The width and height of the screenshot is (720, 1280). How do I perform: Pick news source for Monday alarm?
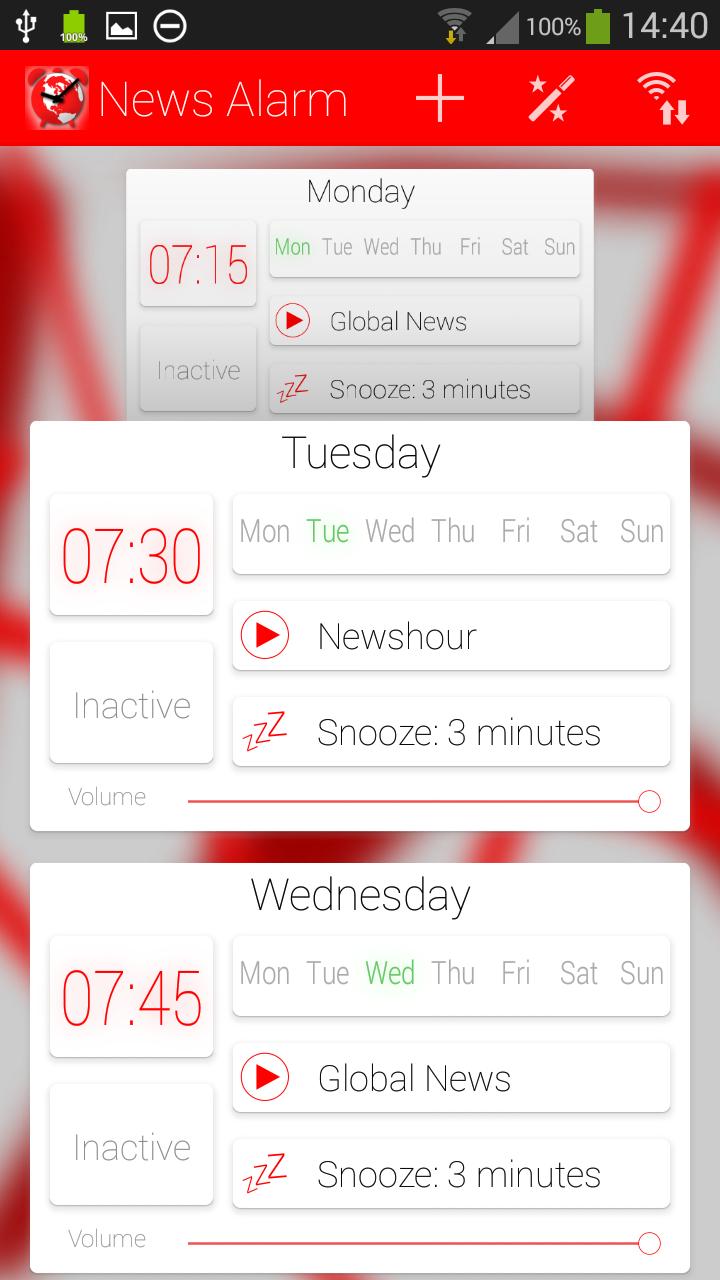pyautogui.click(x=424, y=321)
